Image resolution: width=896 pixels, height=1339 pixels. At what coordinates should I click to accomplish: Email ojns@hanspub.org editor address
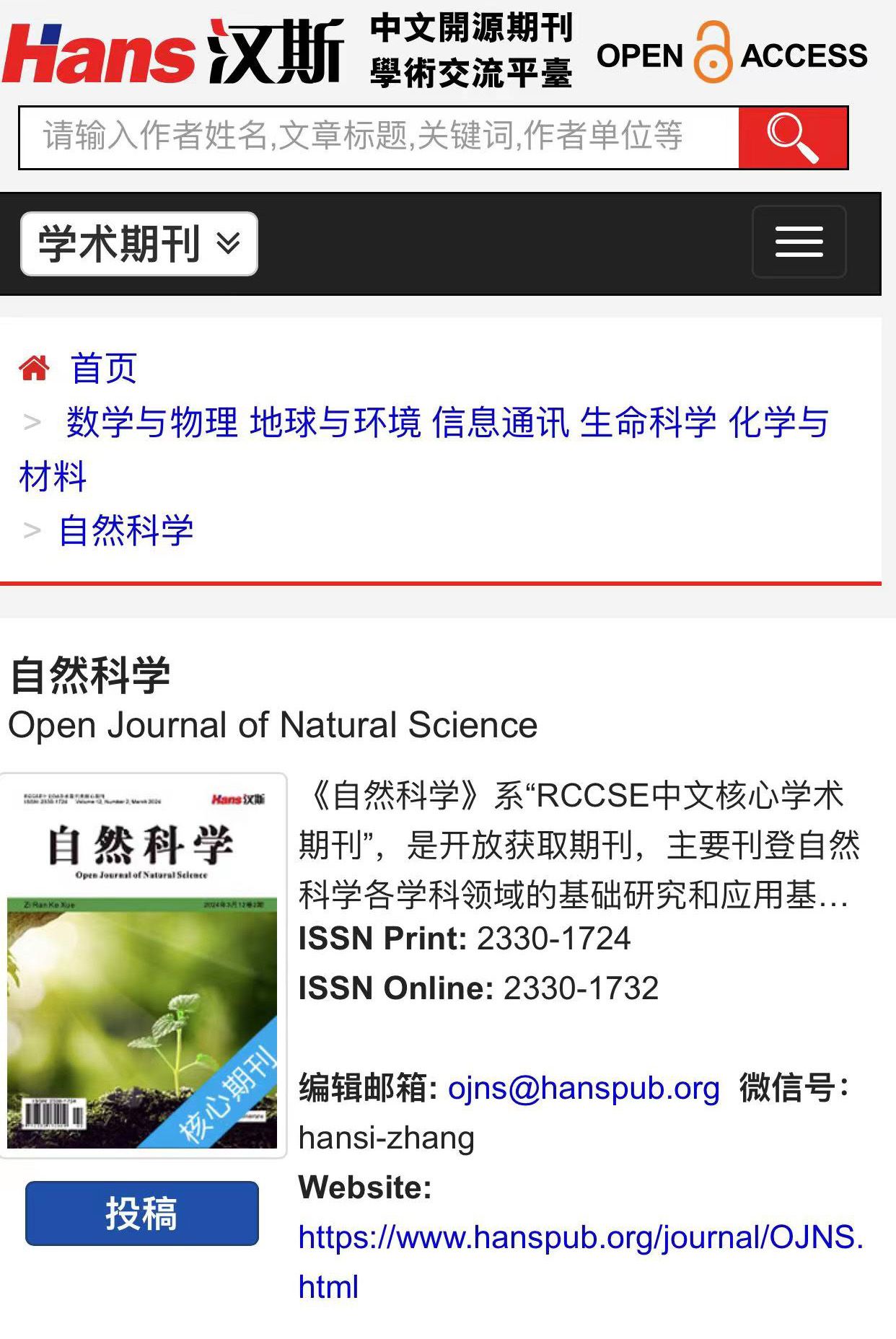(584, 1087)
